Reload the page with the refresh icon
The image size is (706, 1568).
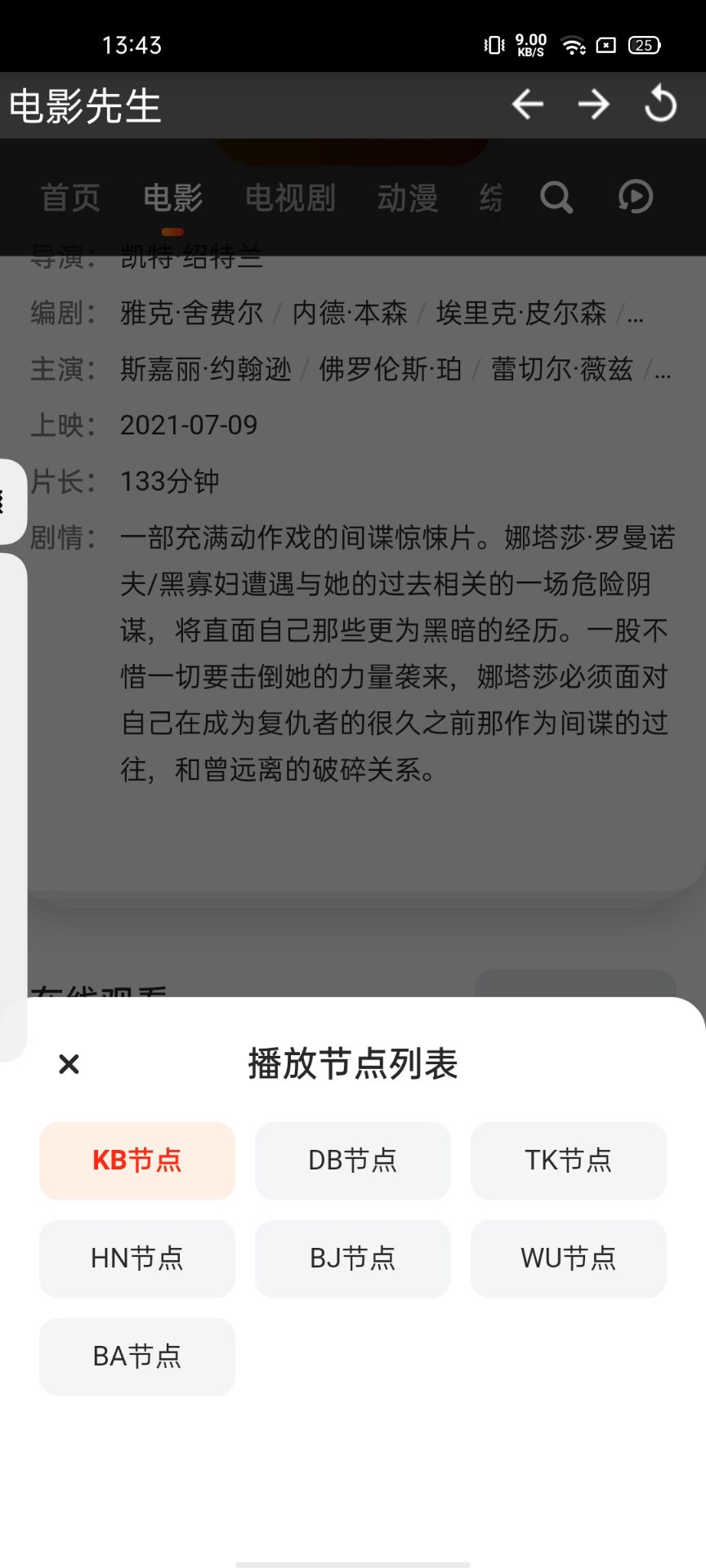tap(660, 105)
